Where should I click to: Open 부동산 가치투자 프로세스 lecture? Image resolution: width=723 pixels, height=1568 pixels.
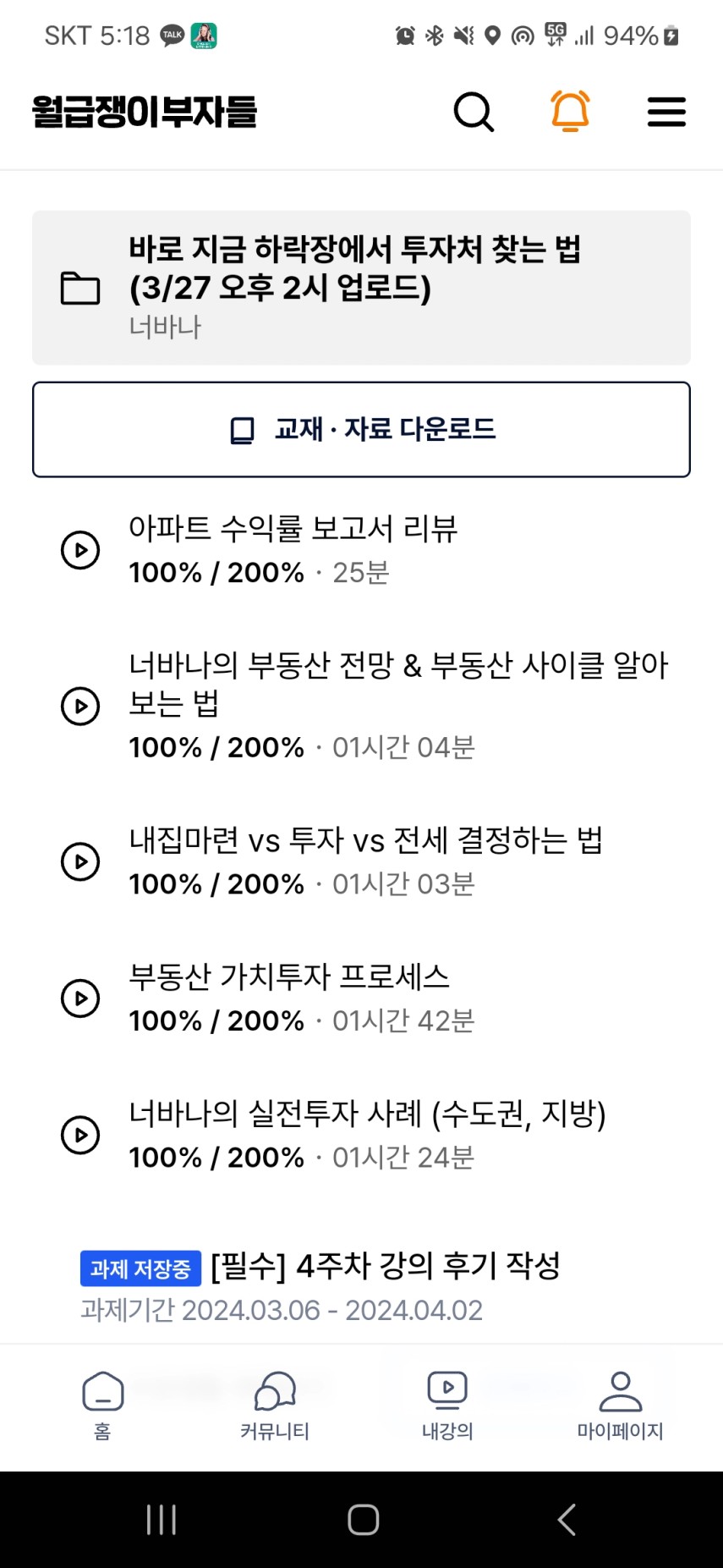tap(361, 999)
